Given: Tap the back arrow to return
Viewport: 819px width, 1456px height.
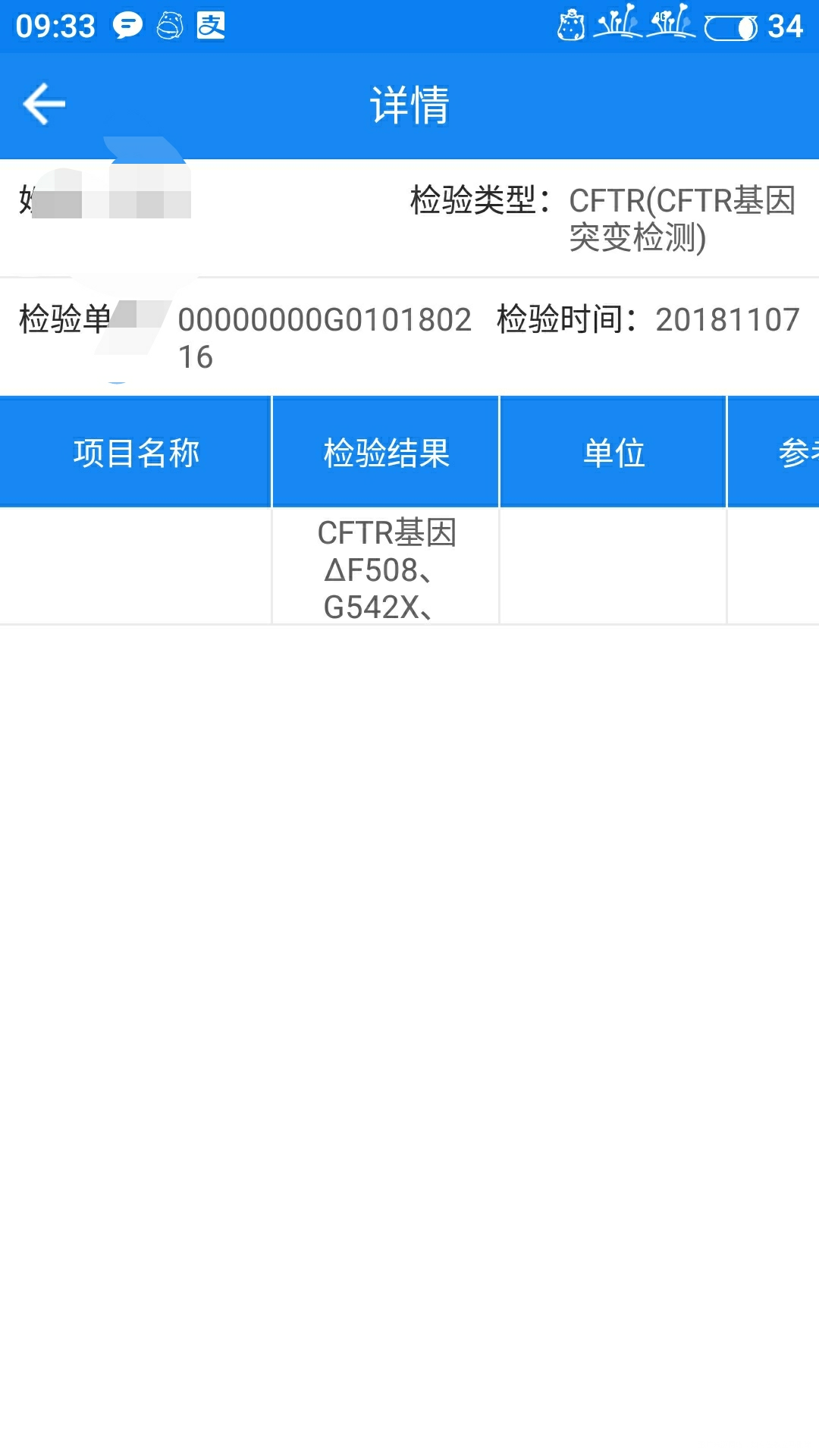Looking at the screenshot, I should point(42,103).
